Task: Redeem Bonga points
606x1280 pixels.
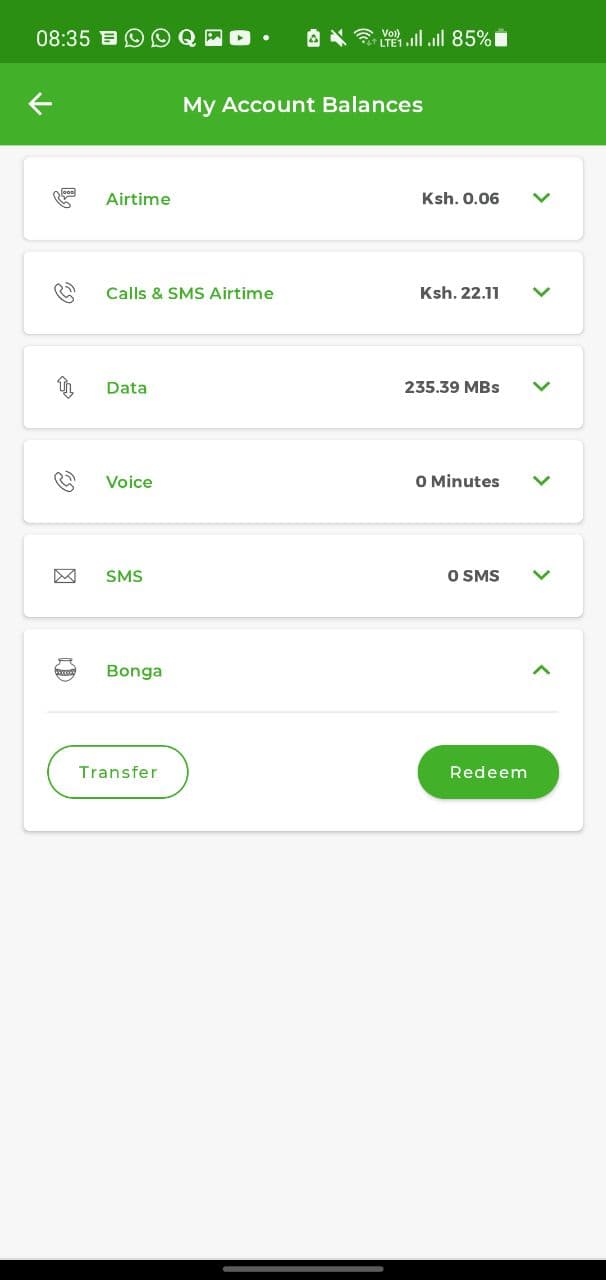Action: [x=488, y=772]
